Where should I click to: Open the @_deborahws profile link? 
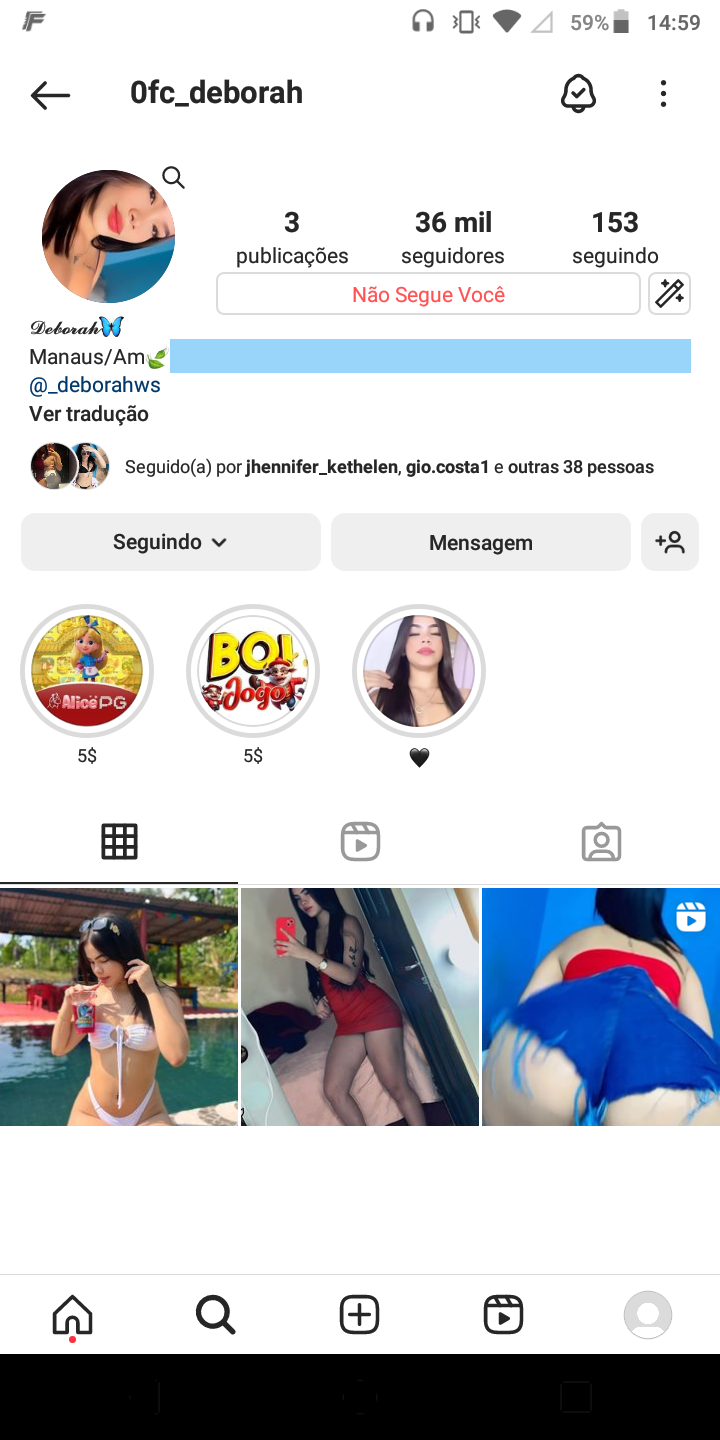coord(95,385)
